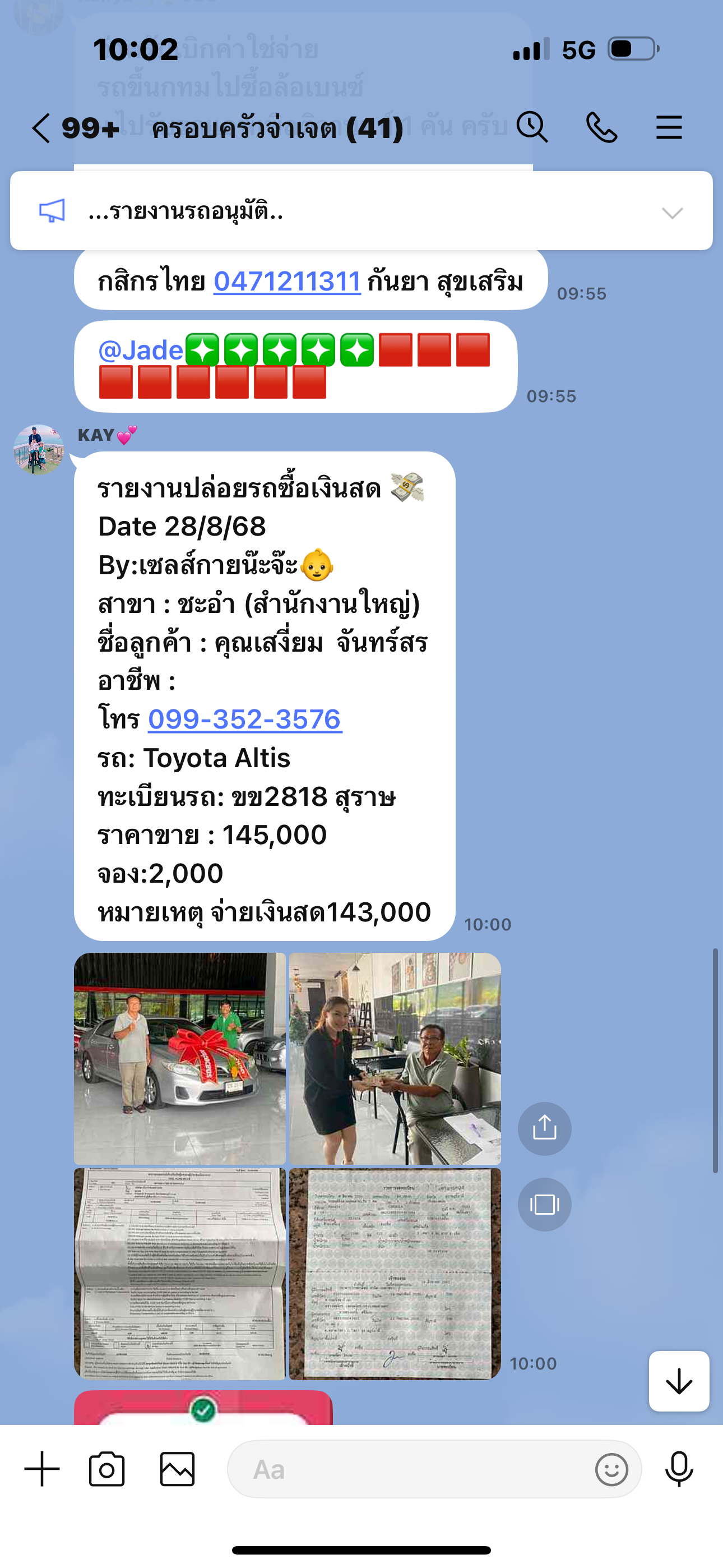Call the number 099-352-3576
This screenshot has width=723, height=1568.
(x=245, y=720)
